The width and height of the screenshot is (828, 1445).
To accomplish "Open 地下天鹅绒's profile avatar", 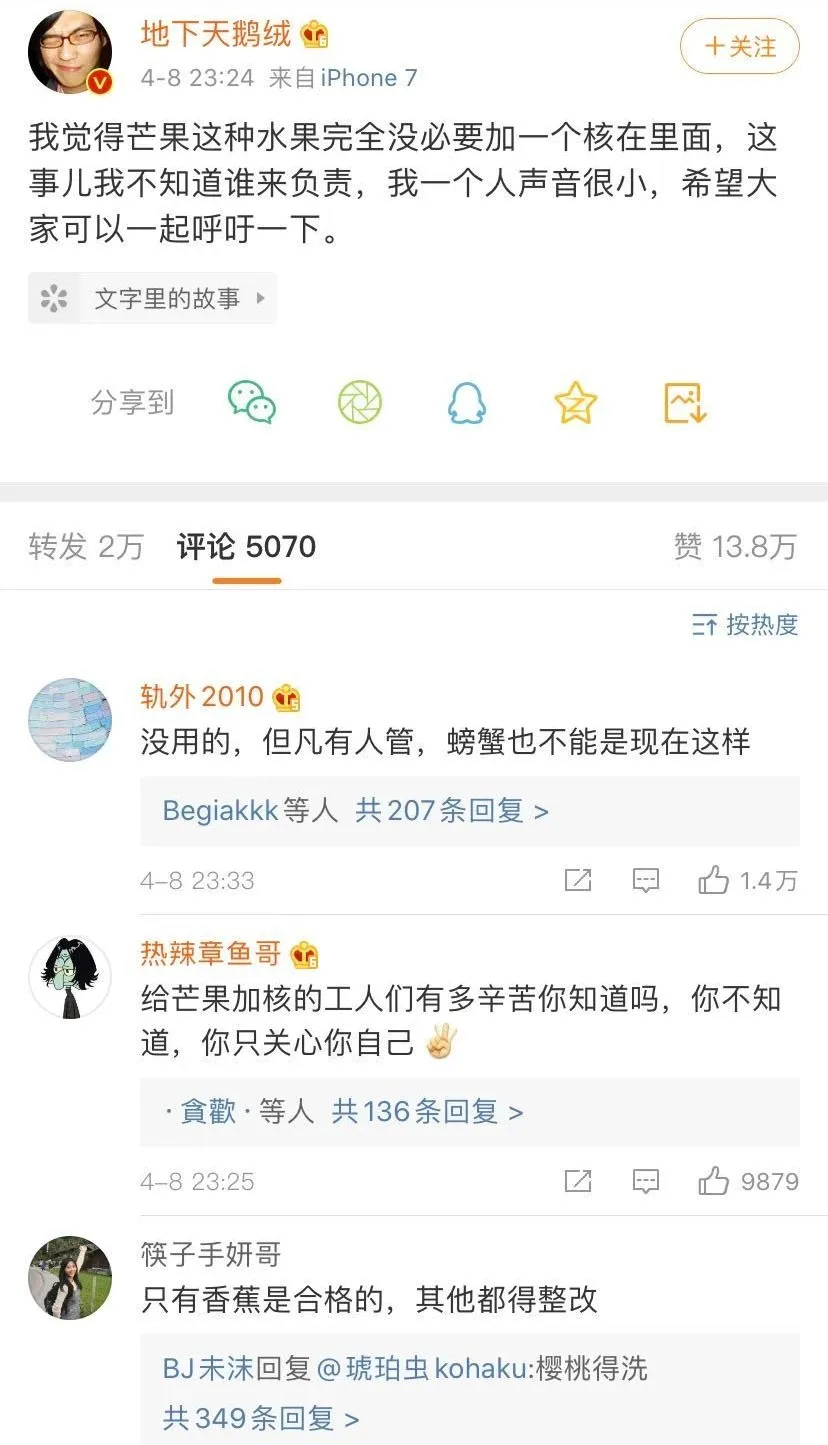I will (x=70, y=52).
